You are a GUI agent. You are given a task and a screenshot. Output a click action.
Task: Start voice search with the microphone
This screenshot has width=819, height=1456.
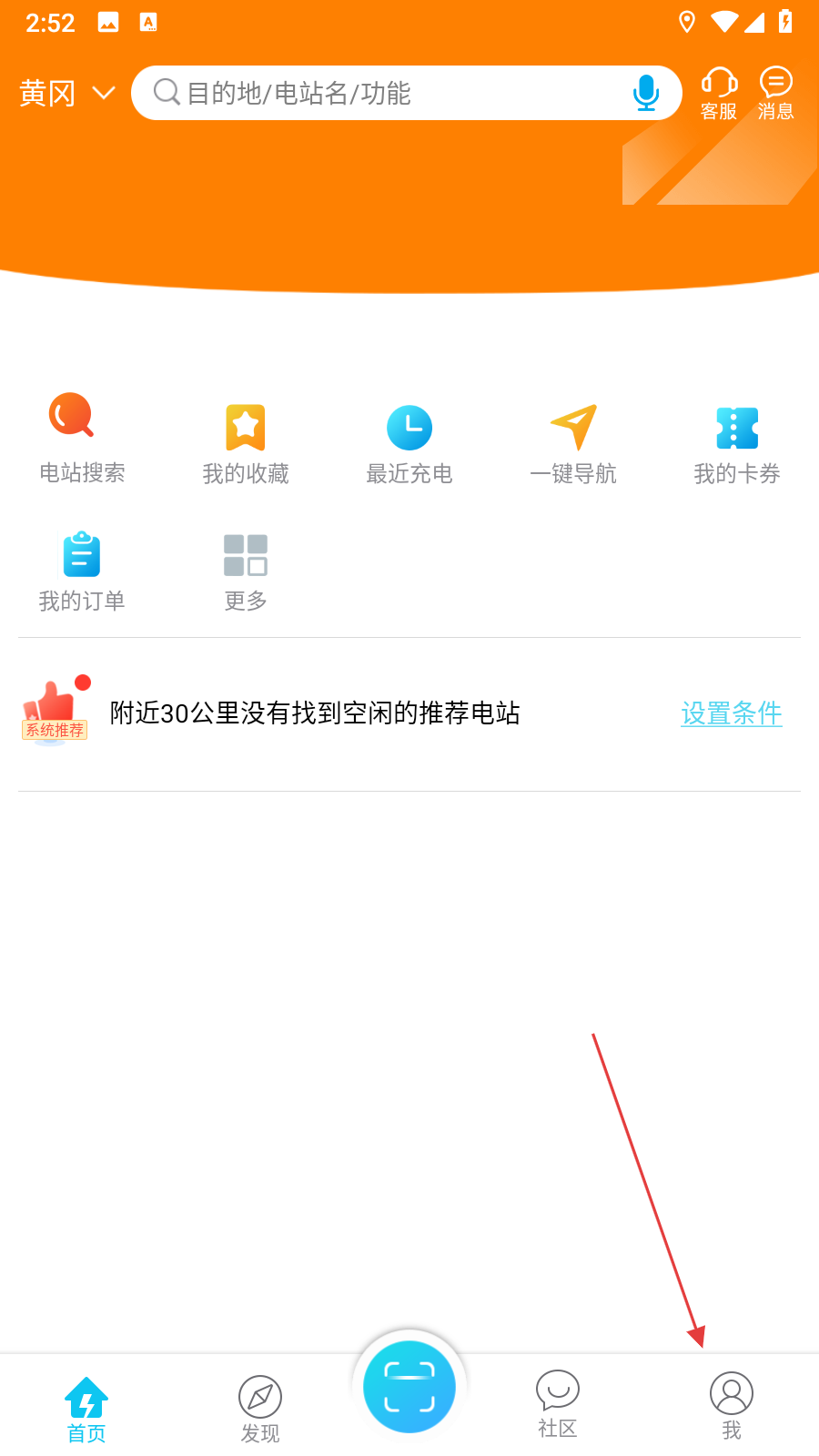[645, 93]
